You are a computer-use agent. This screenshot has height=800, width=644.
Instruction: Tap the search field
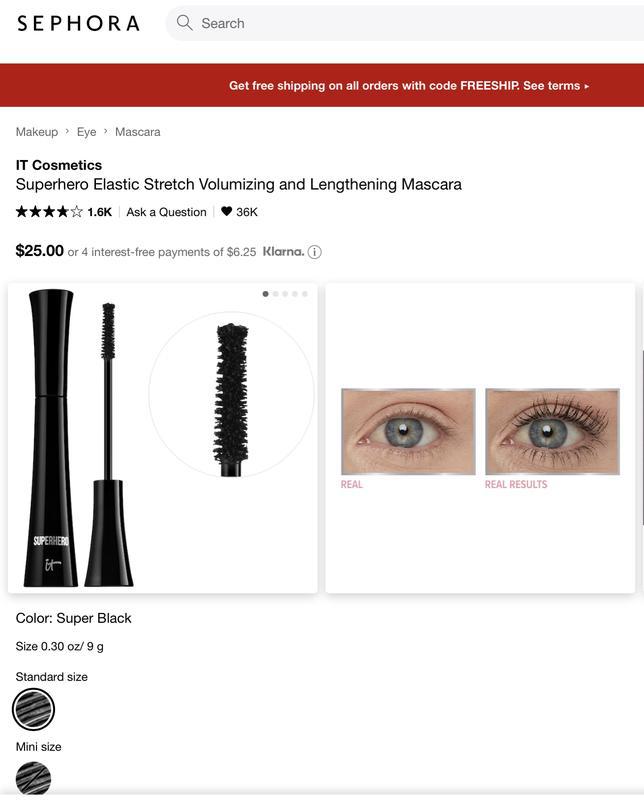coord(400,23)
